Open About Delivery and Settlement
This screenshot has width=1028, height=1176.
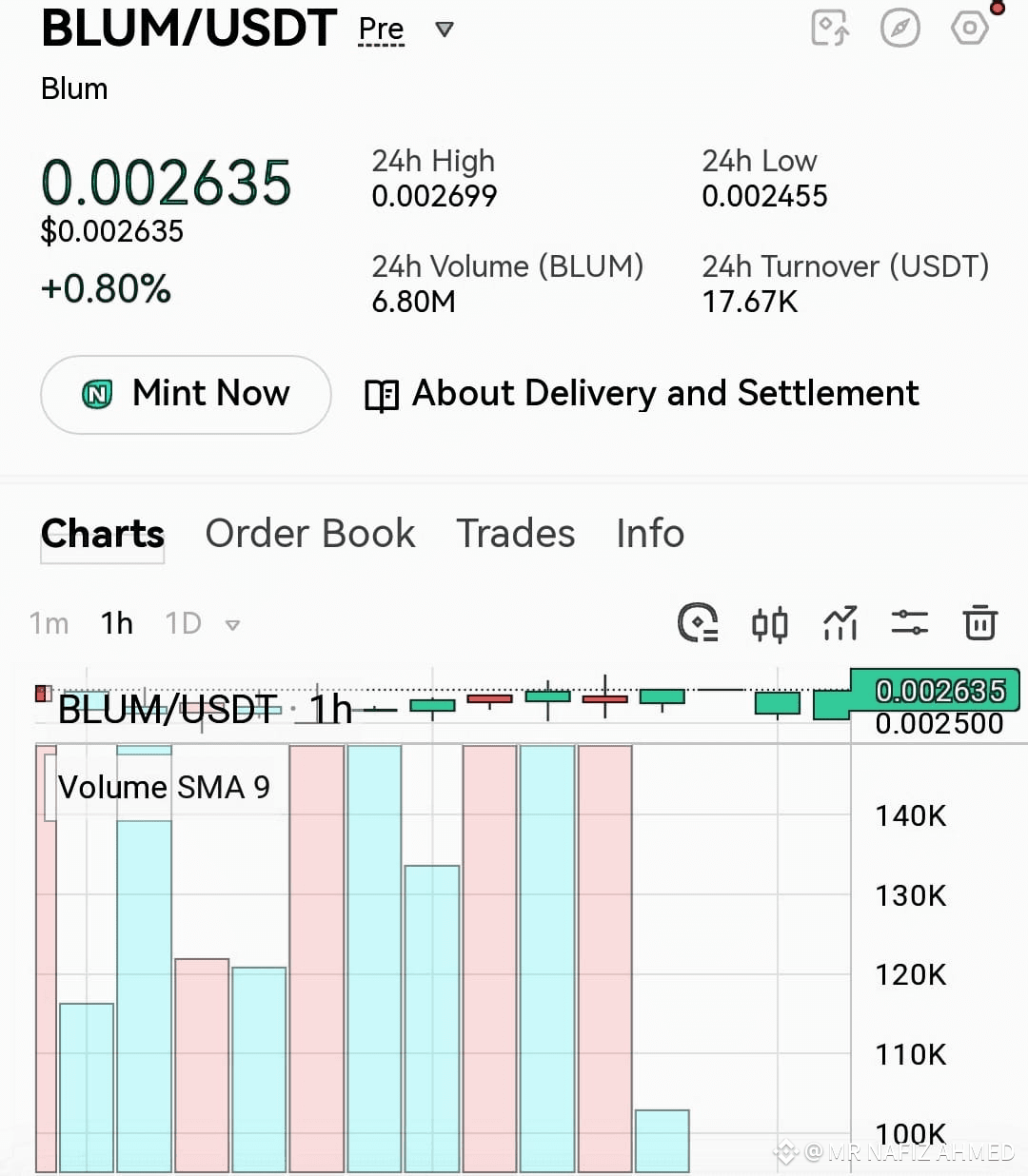click(x=642, y=394)
